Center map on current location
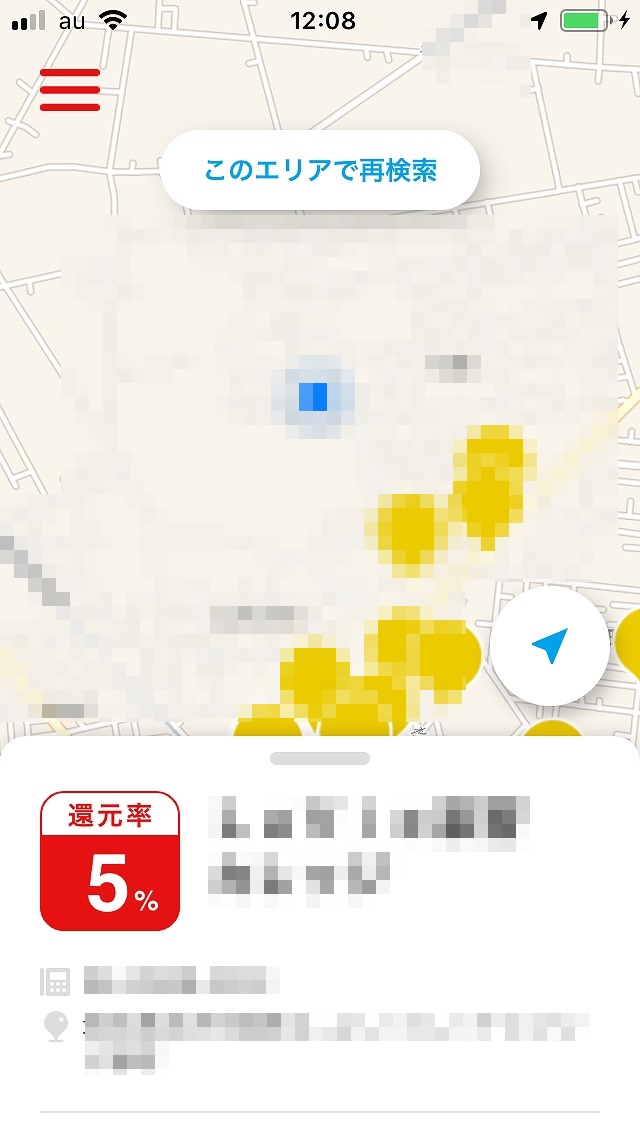The image size is (640, 1136). click(549, 646)
